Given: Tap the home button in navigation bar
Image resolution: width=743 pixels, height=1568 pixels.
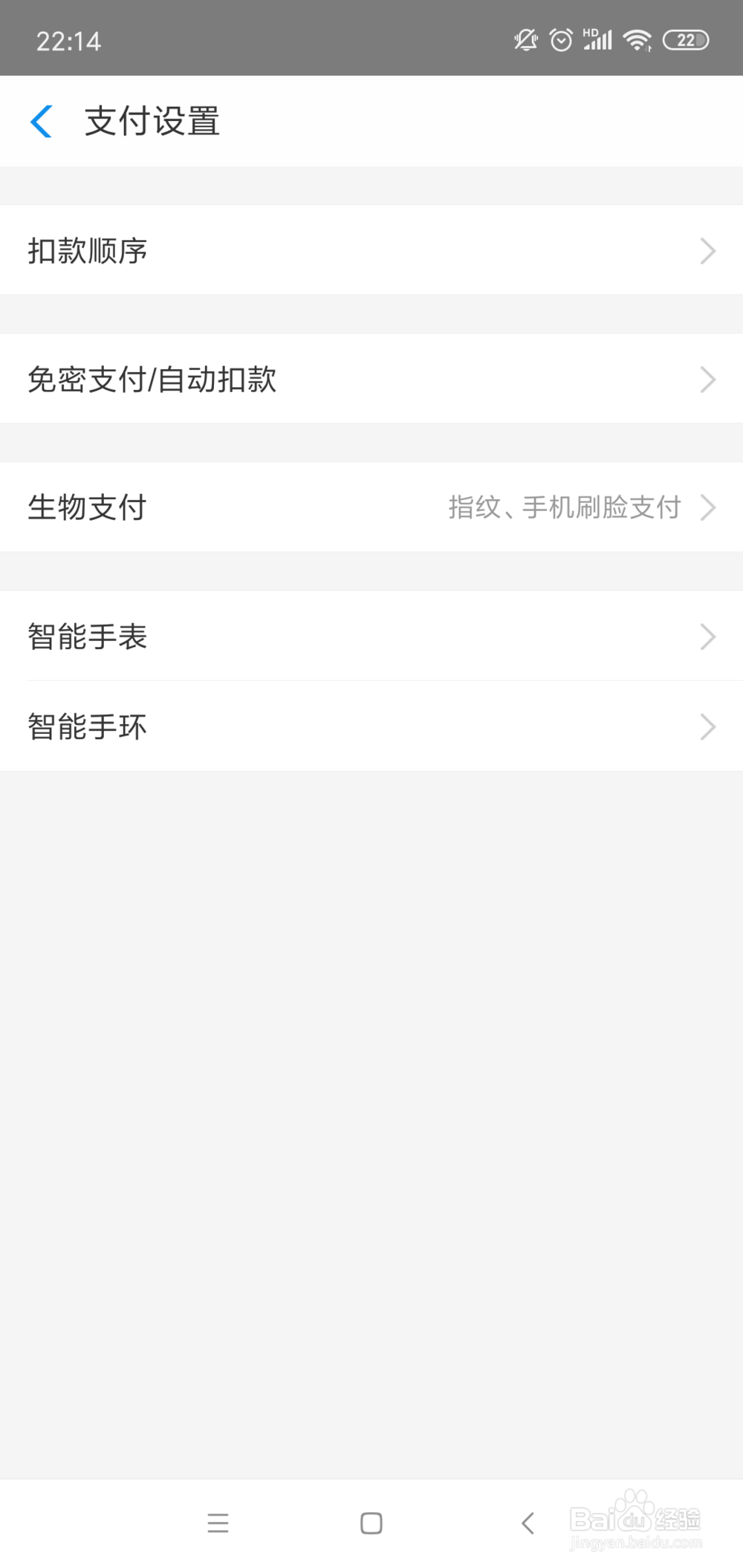Looking at the screenshot, I should [x=369, y=1523].
